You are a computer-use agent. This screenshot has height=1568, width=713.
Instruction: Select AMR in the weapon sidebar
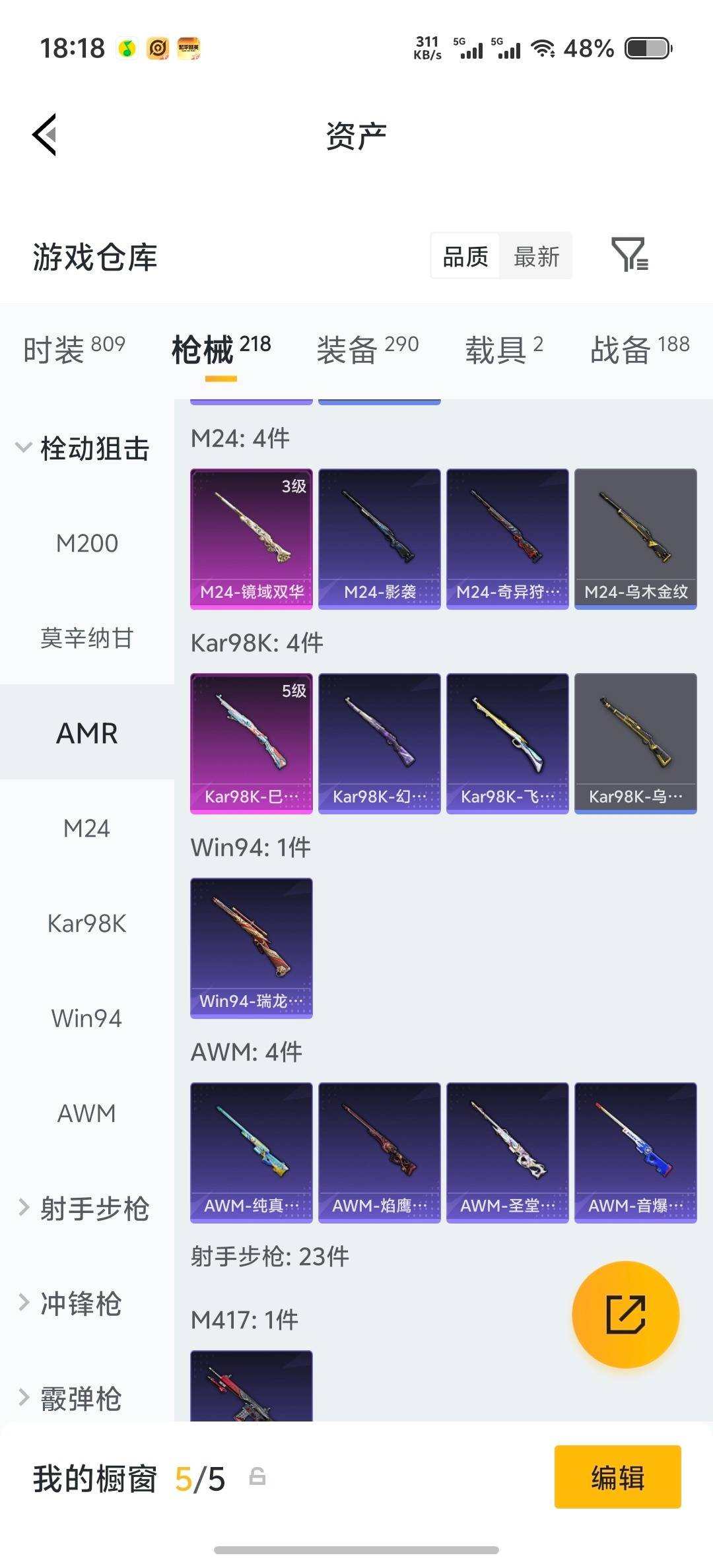pyautogui.click(x=86, y=733)
